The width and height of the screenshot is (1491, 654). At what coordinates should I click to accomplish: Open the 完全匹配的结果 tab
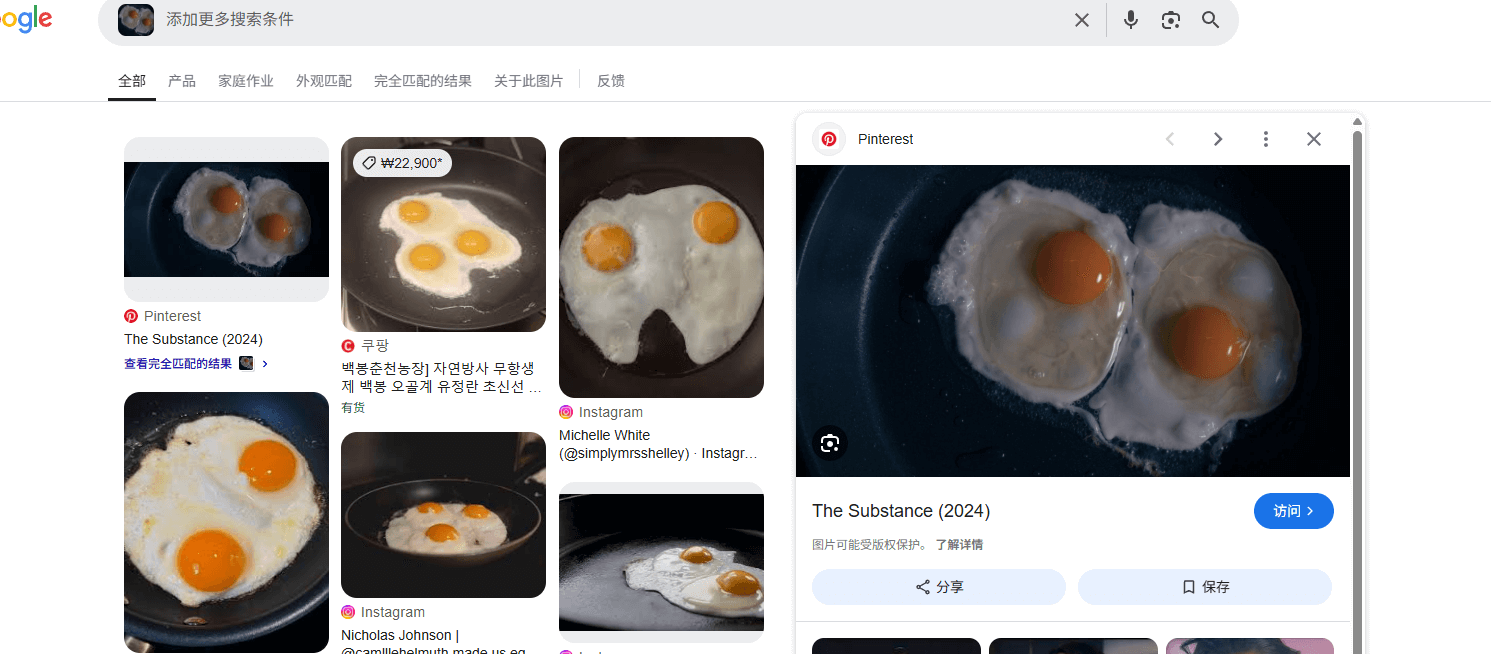click(423, 81)
